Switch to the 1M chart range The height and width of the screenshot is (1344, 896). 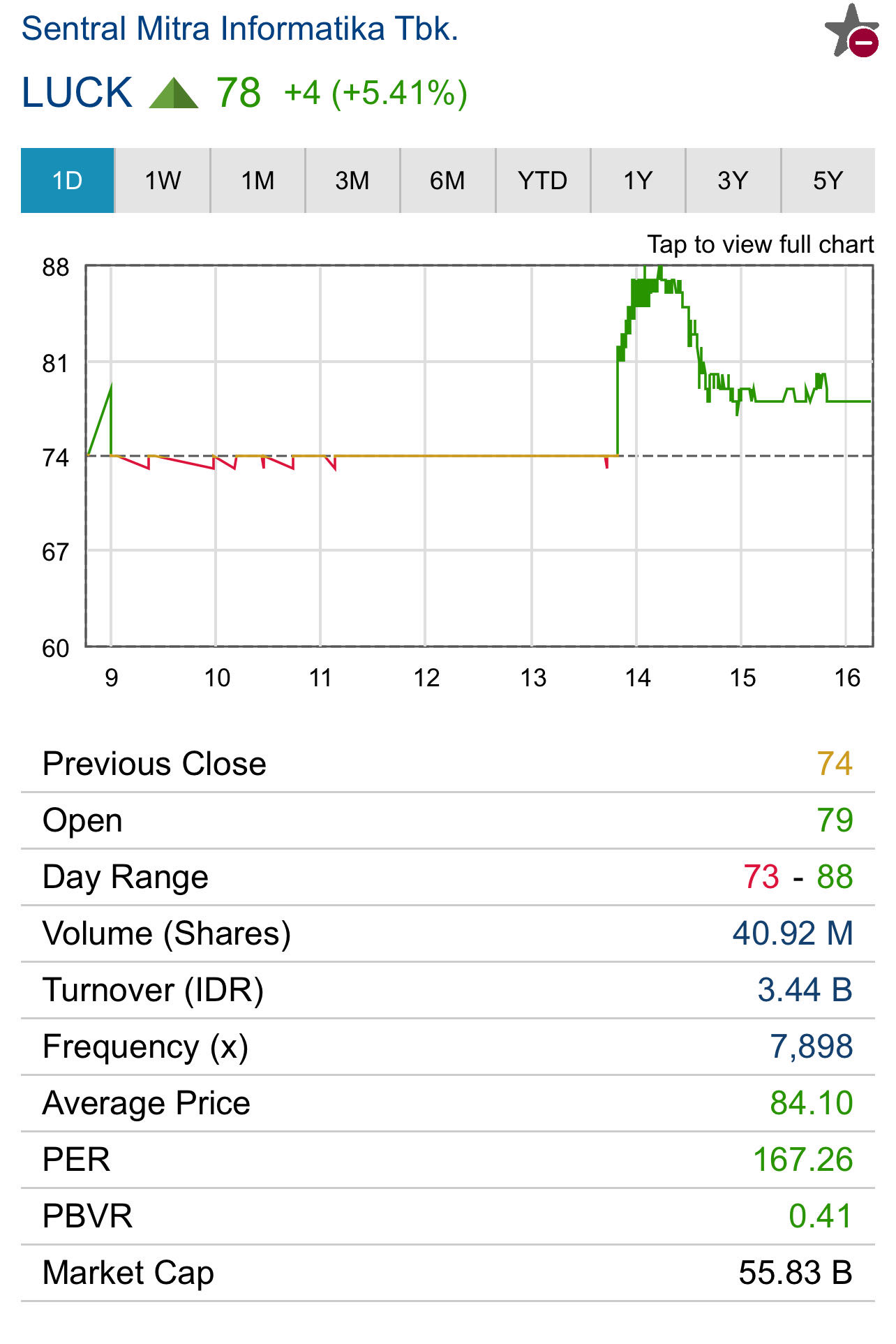257,181
